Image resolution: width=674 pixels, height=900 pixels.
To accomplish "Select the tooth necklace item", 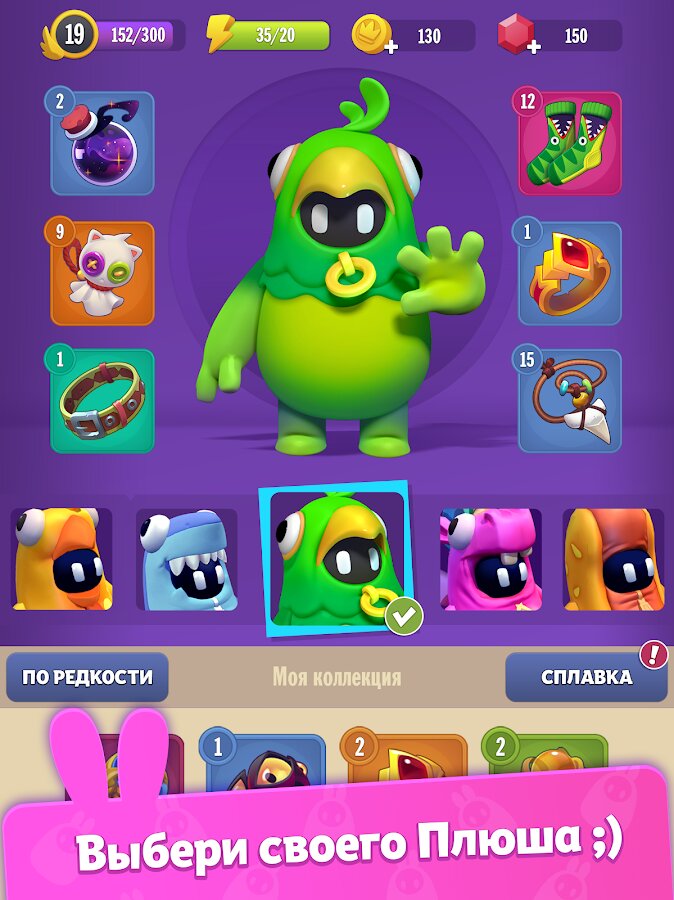I will click(x=570, y=401).
